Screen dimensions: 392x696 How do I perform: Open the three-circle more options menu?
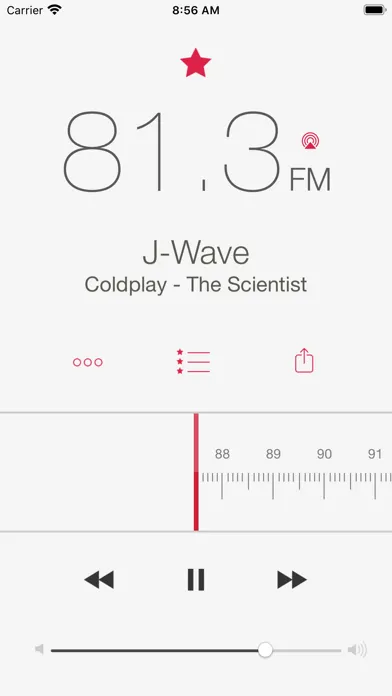click(87, 362)
